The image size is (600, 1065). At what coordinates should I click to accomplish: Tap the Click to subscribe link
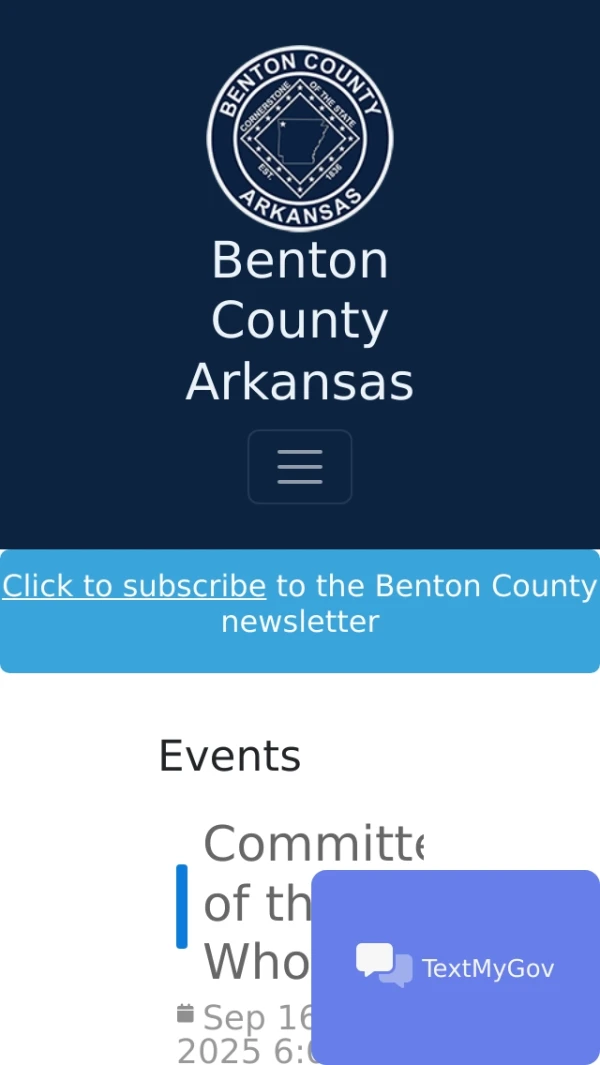[x=134, y=586]
